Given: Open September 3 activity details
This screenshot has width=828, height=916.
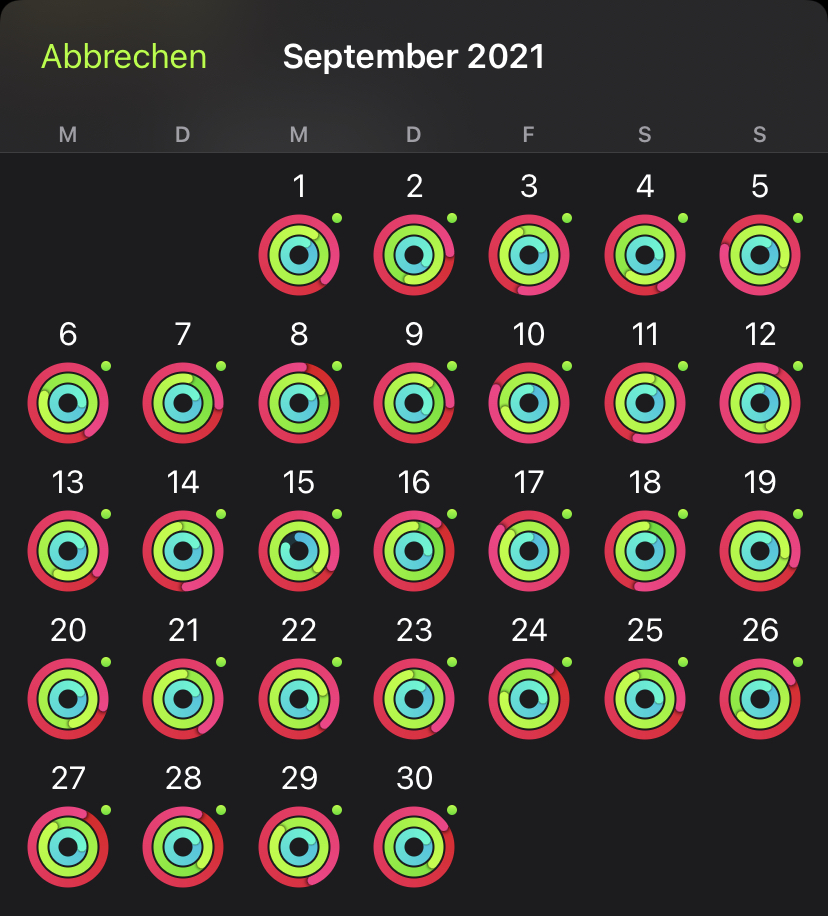Looking at the screenshot, I should pos(529,255).
